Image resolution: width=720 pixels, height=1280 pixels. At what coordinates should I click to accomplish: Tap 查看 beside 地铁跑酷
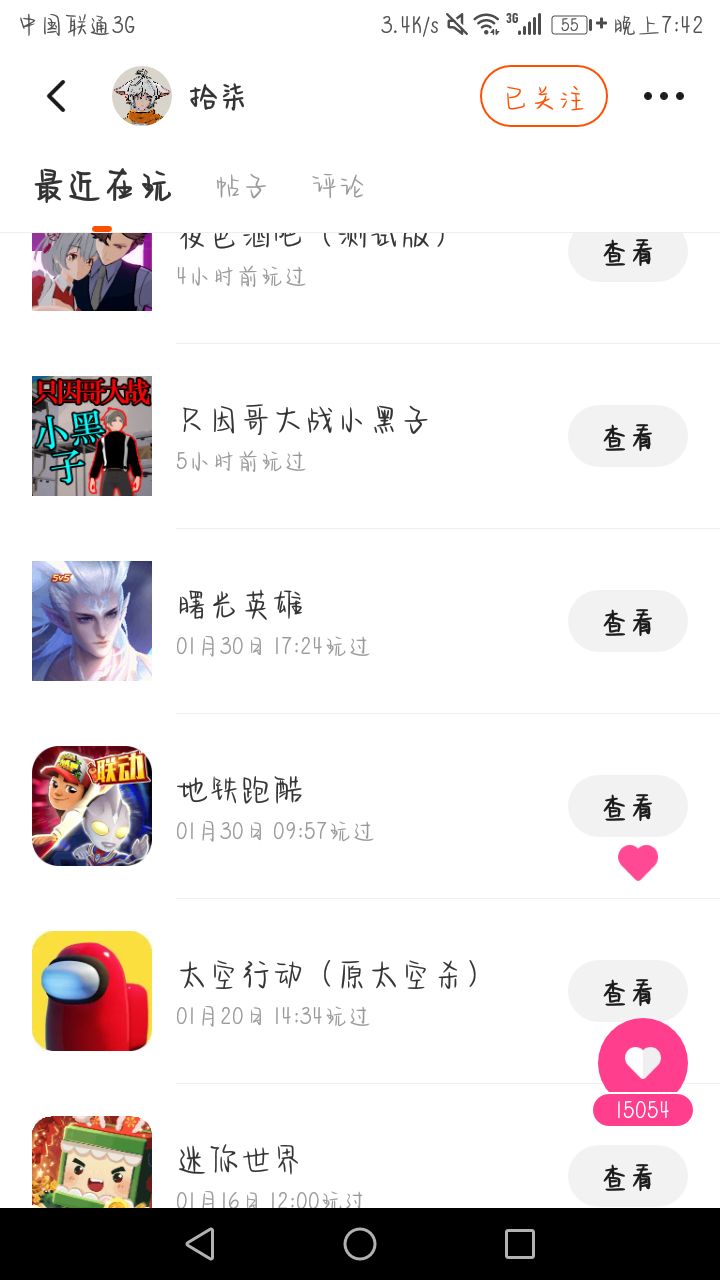tap(627, 806)
